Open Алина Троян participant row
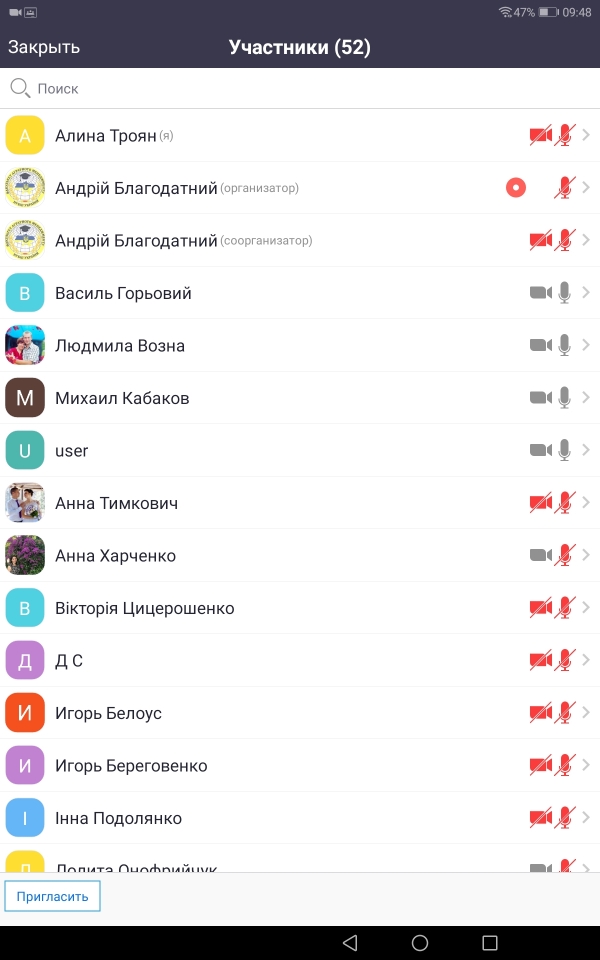600x960 pixels. pos(300,135)
